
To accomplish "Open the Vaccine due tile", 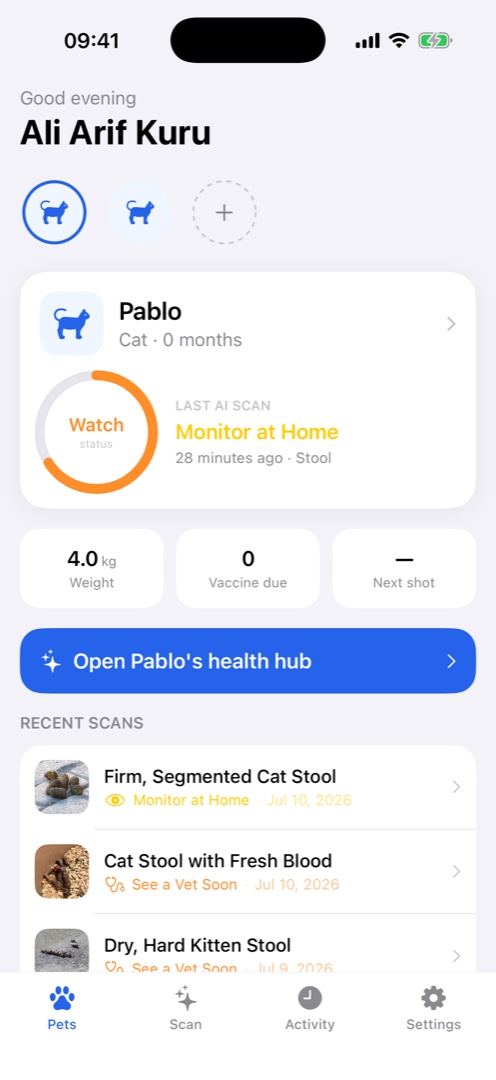I will coord(248,568).
